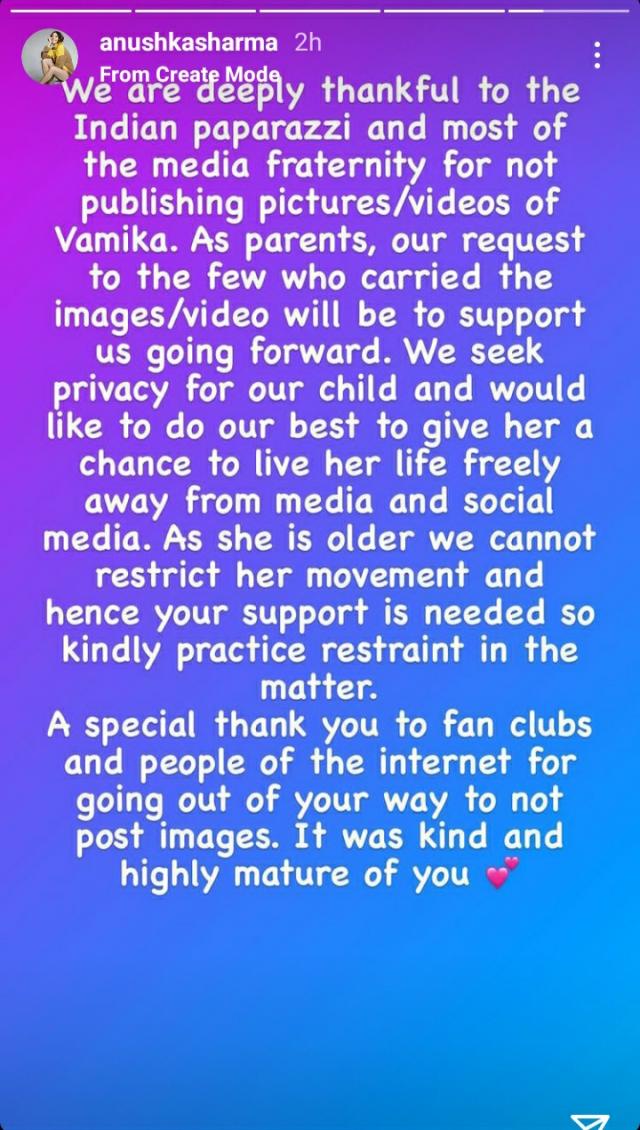
Task: Open the story overflow menu
Action: tap(597, 55)
